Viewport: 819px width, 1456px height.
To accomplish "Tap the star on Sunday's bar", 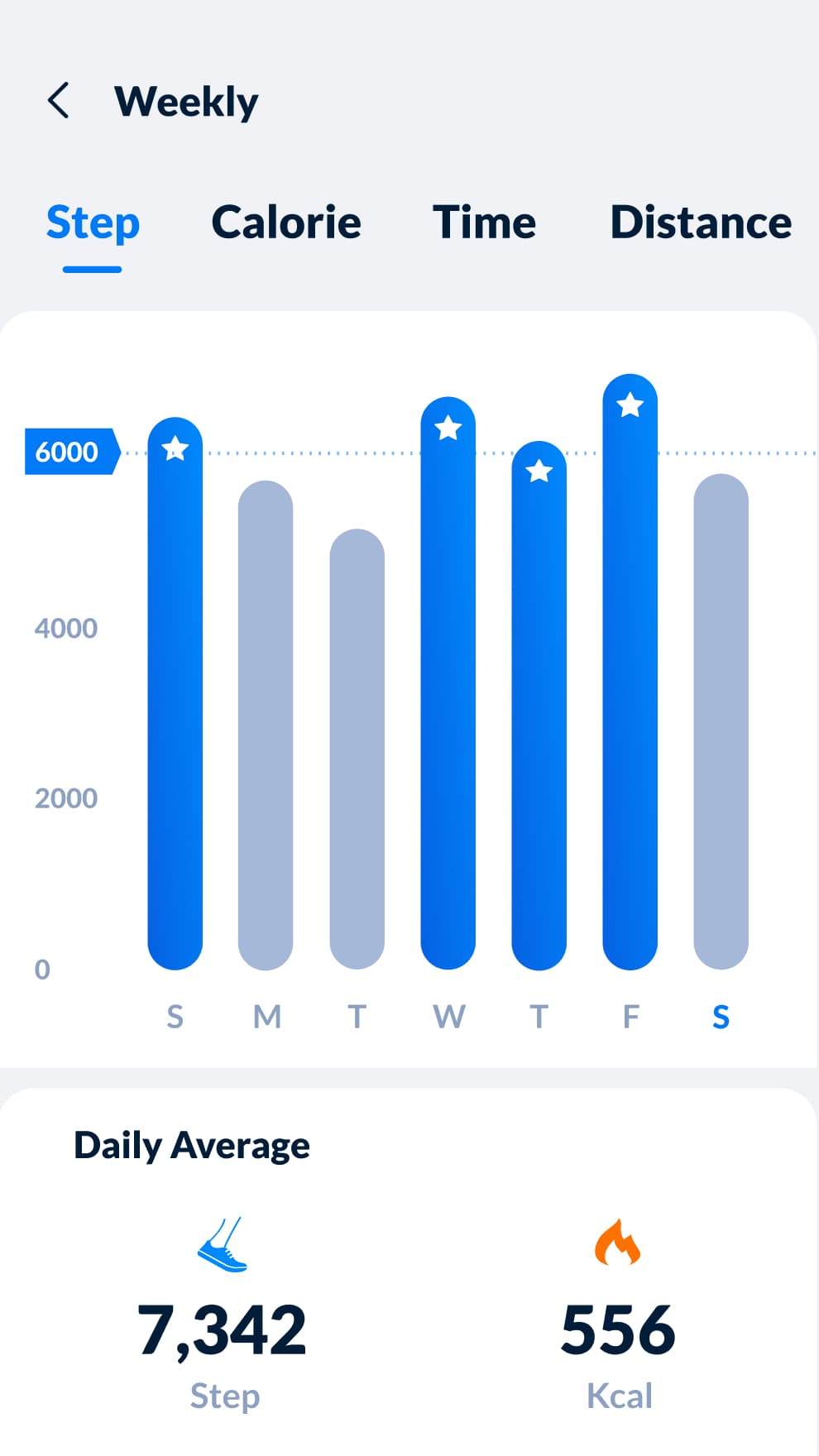I will 175,448.
